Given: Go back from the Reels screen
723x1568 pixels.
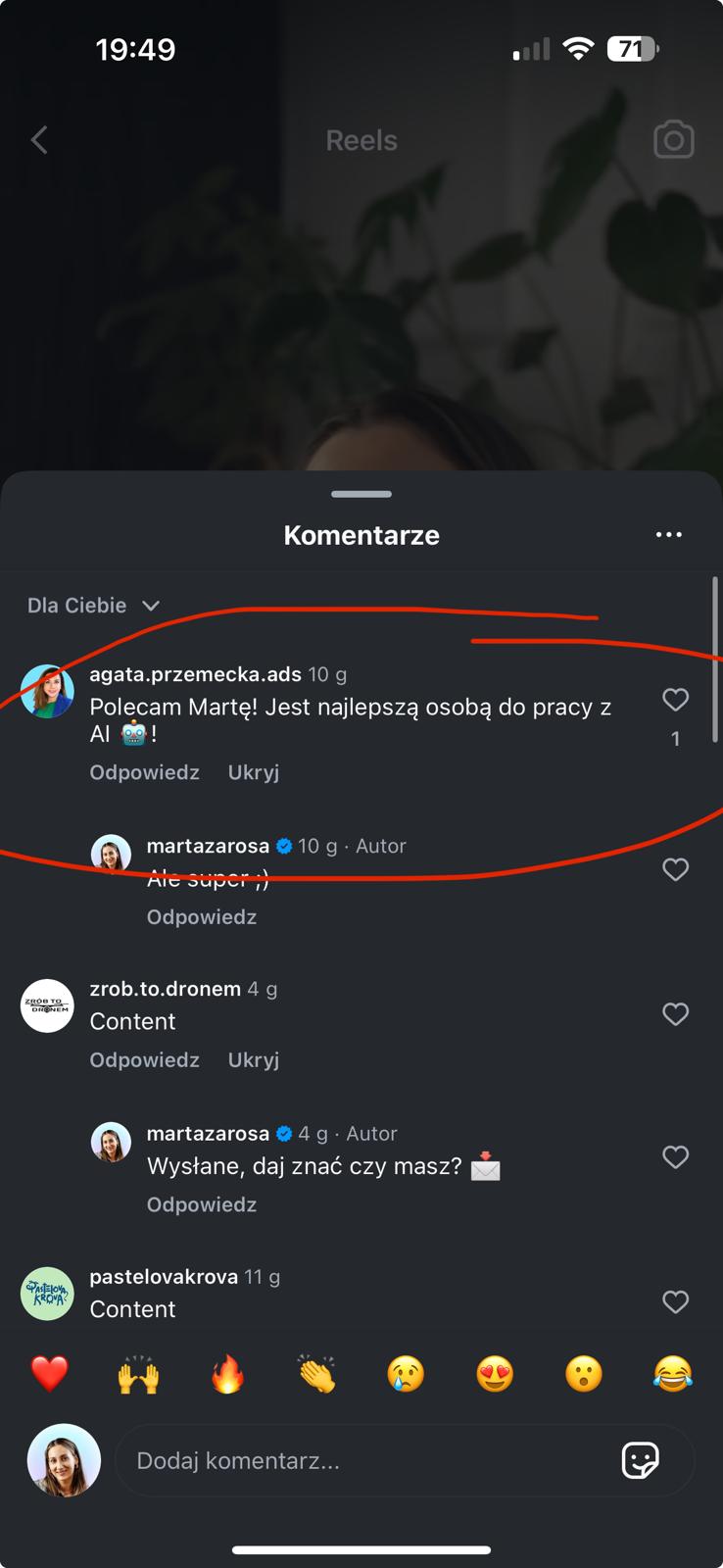Looking at the screenshot, I should point(39,140).
